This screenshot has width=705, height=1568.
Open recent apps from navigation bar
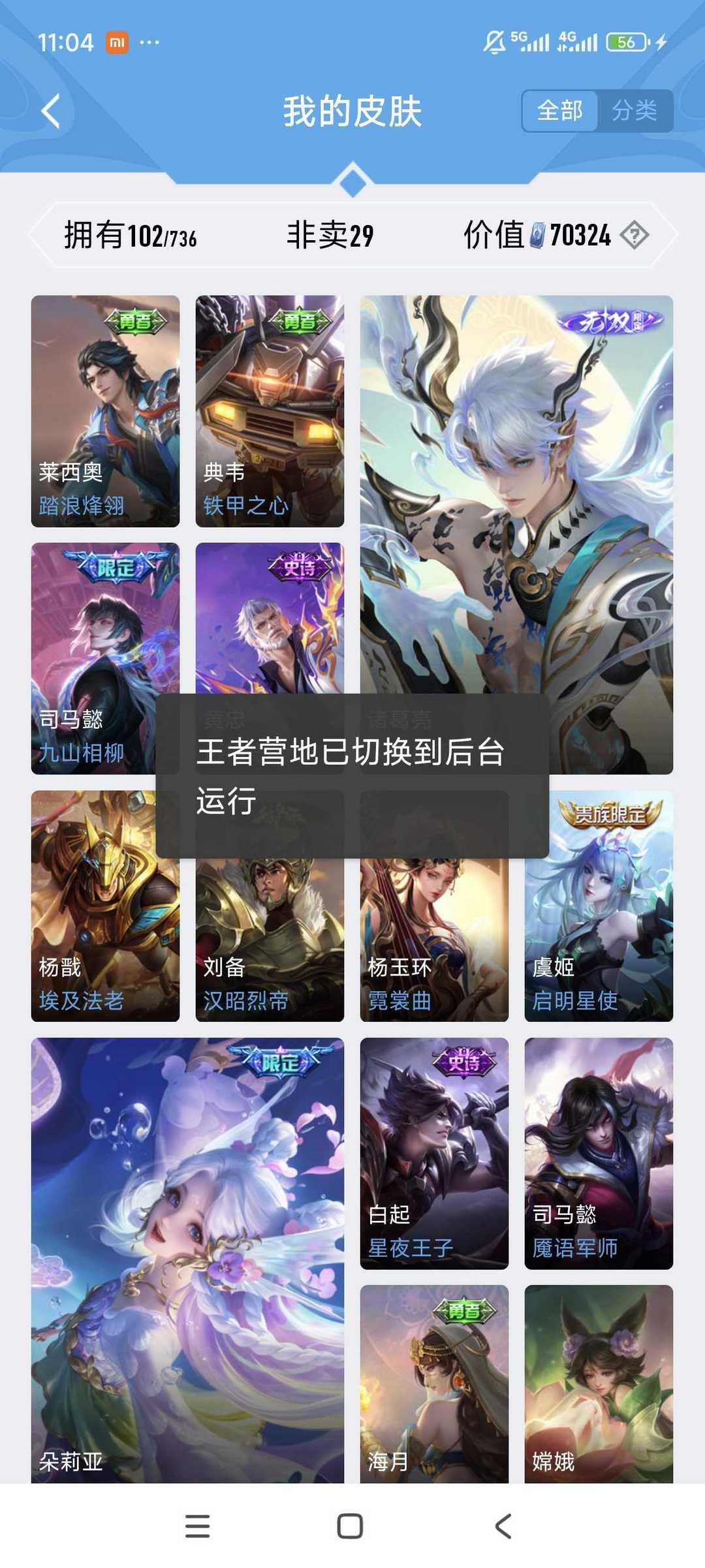pos(197,1526)
